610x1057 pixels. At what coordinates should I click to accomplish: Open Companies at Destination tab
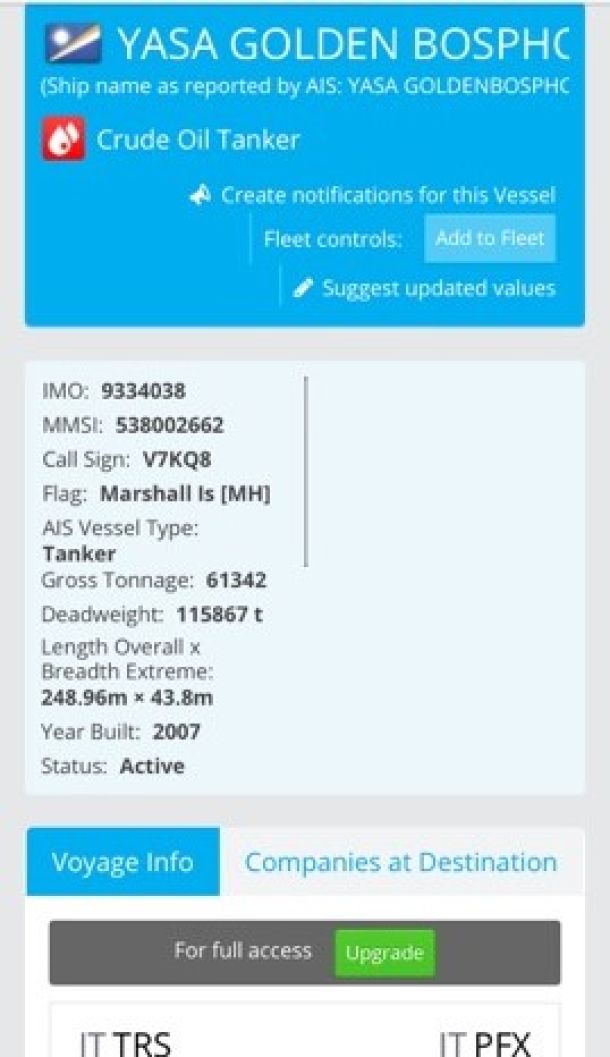pyautogui.click(x=400, y=862)
